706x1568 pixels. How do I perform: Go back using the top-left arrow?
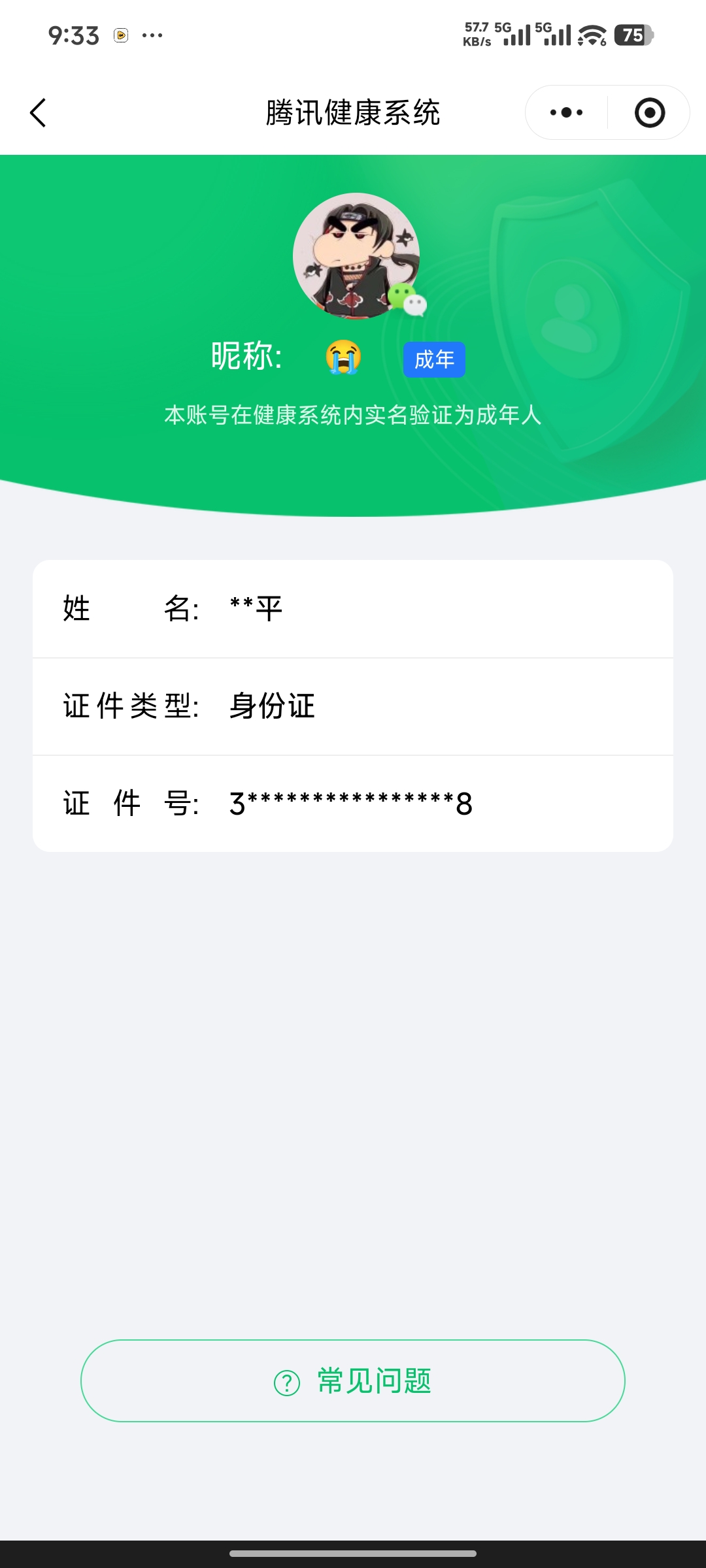[x=39, y=113]
